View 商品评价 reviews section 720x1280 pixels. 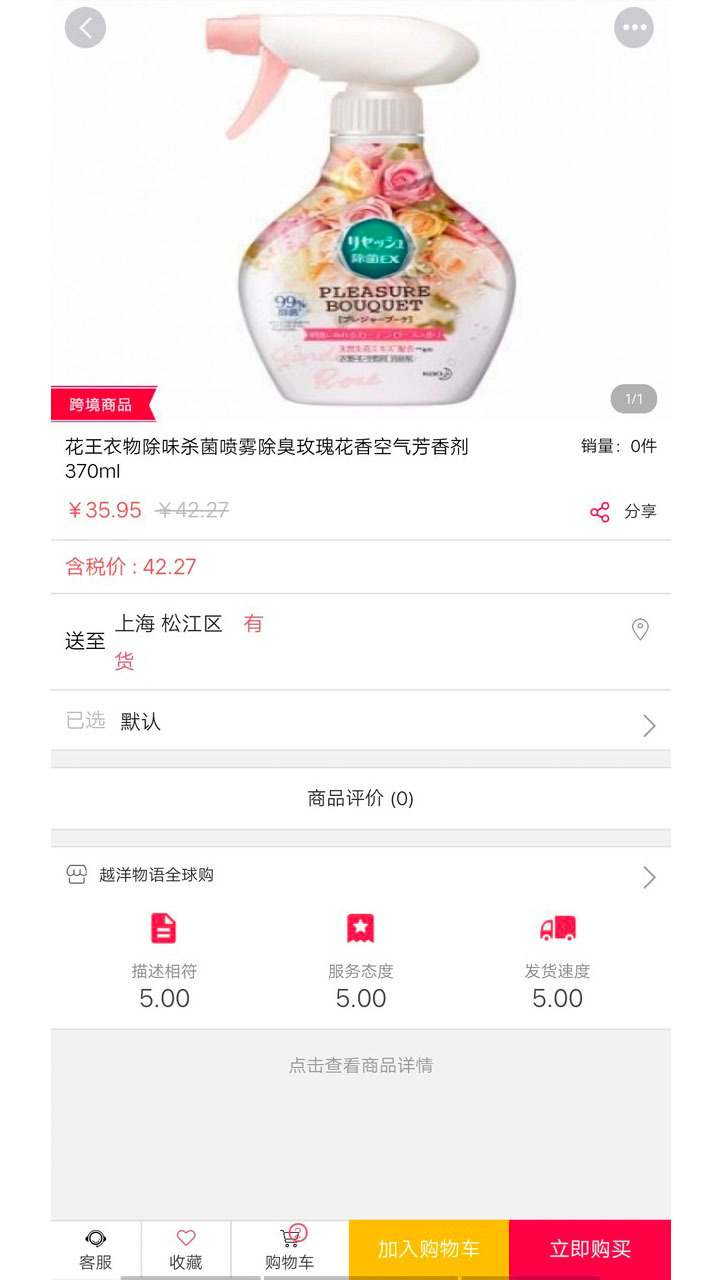pos(360,798)
